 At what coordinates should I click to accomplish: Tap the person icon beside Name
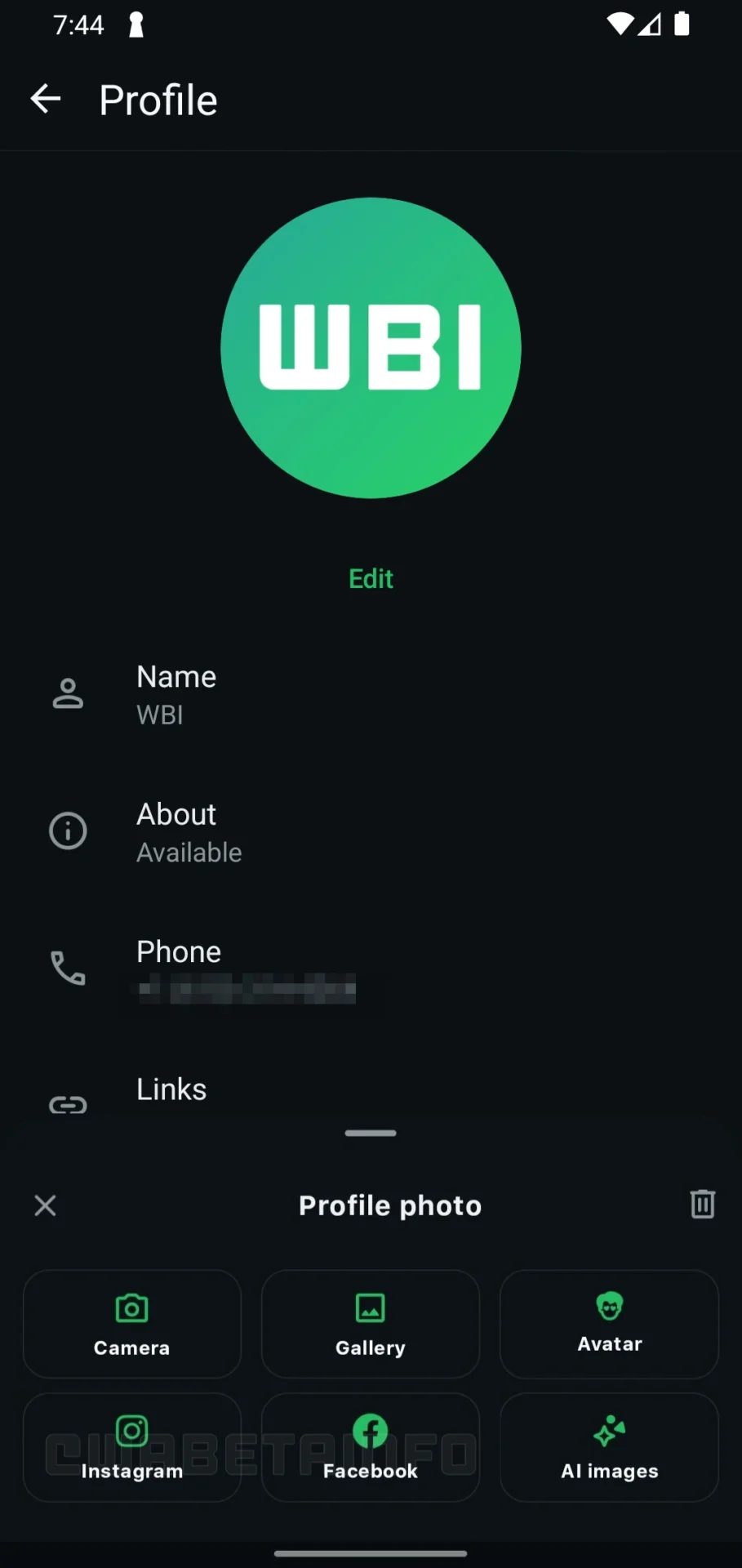point(68,693)
